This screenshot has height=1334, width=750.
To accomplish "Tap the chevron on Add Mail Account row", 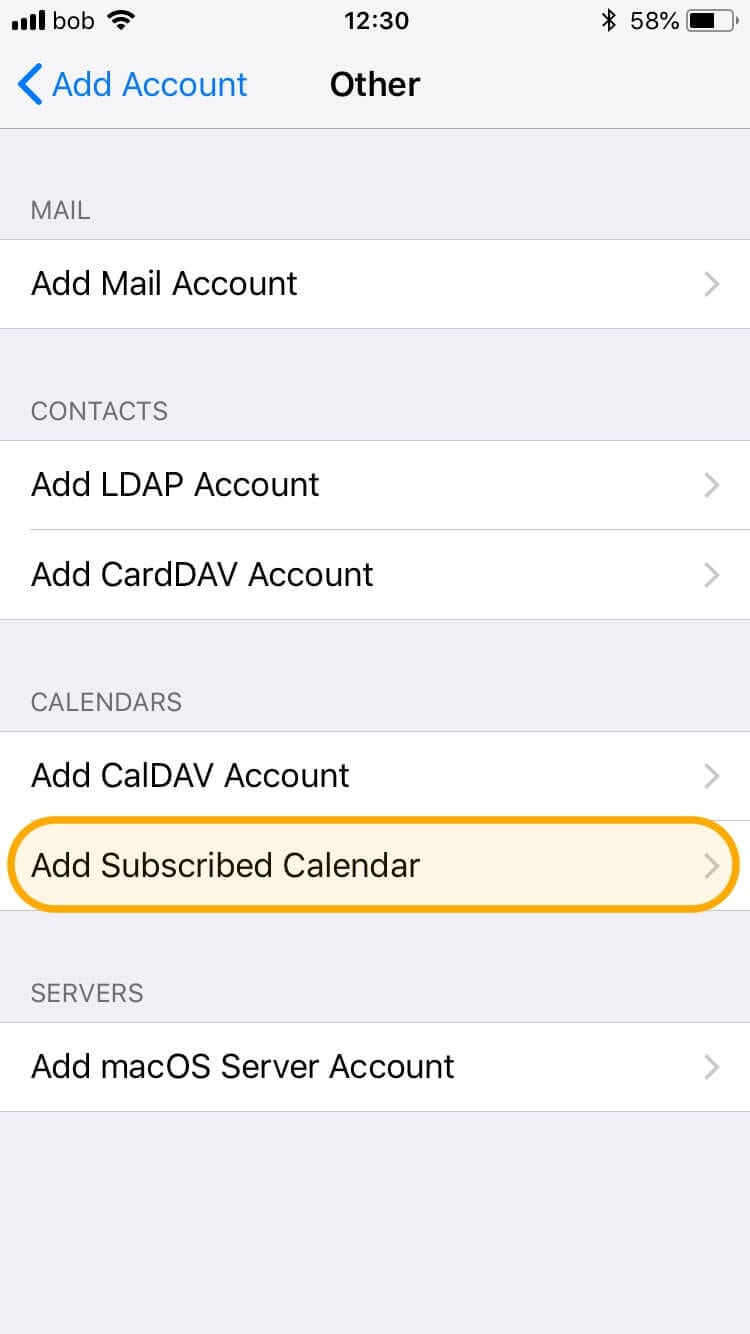I will tap(711, 284).
